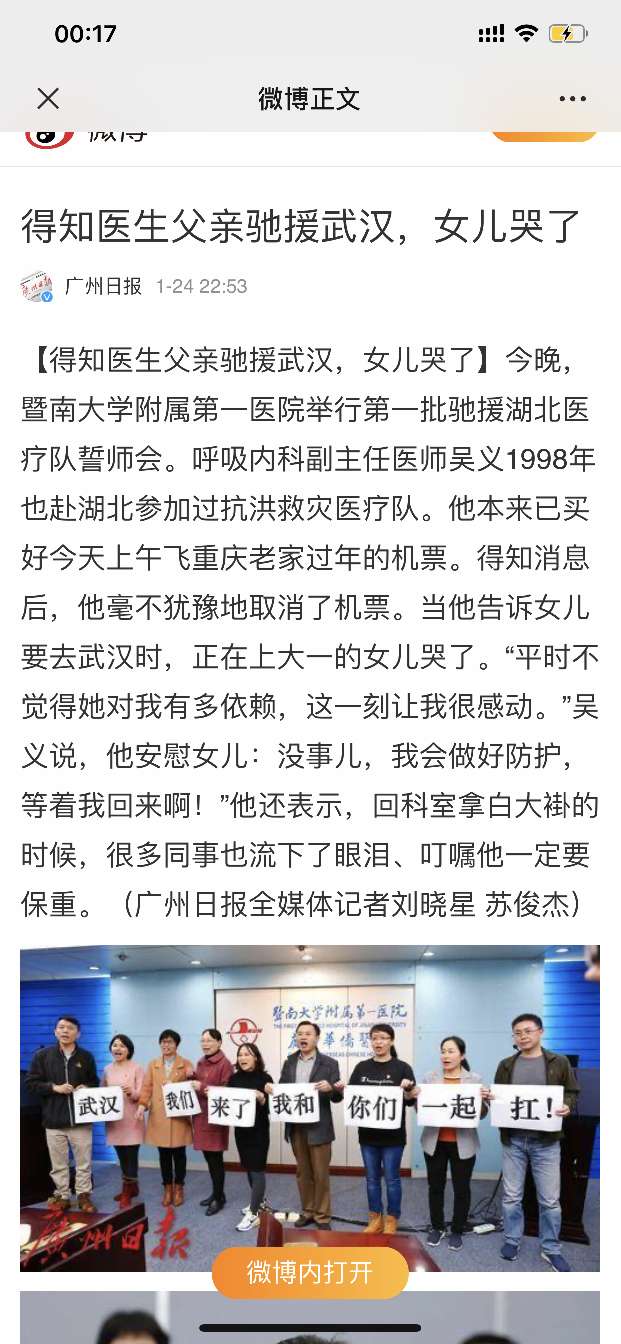Tap the orange button beside Weibo logo
This screenshot has height=1344, width=621.
pos(544,136)
